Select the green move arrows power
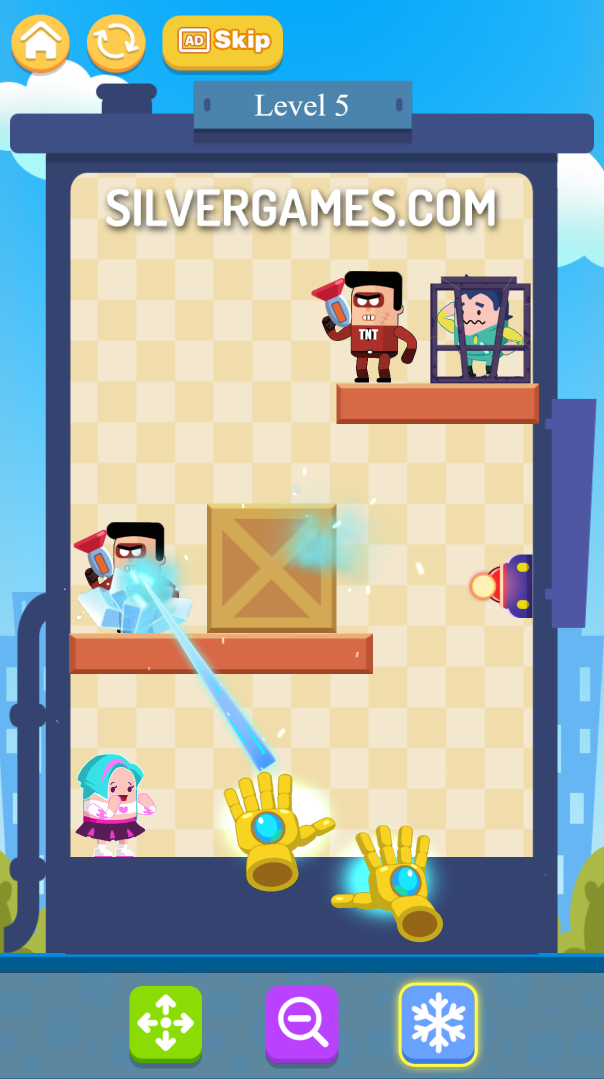The width and height of the screenshot is (604, 1079). click(166, 1024)
